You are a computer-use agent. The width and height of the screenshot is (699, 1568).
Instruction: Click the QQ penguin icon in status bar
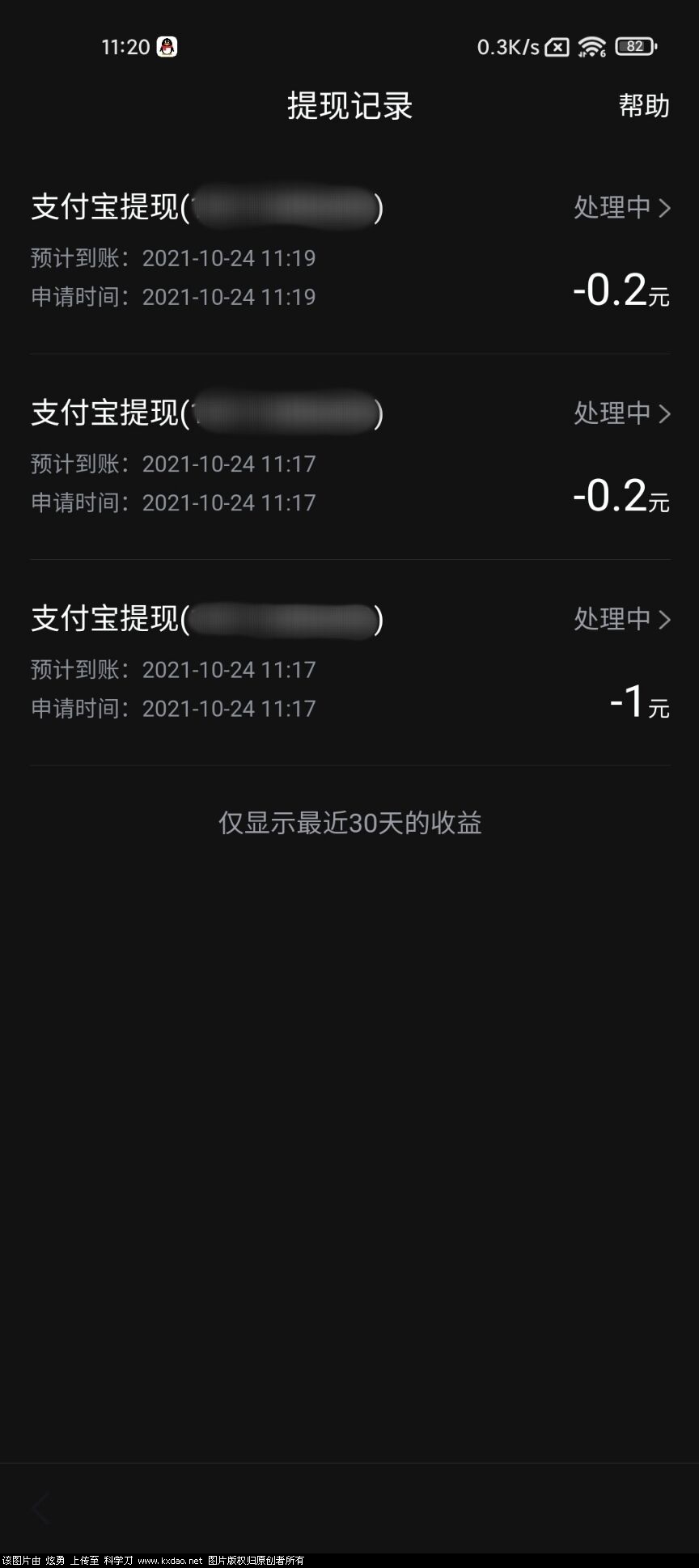[x=166, y=46]
